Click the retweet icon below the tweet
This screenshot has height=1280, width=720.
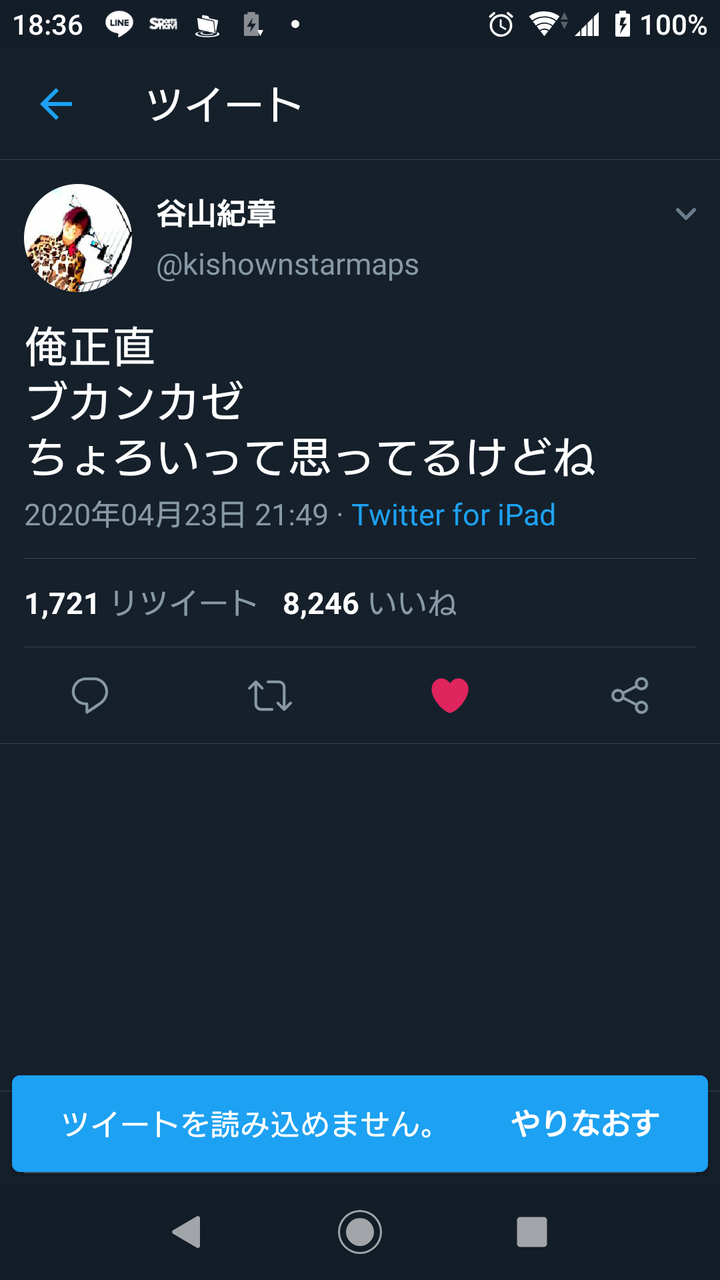coord(268,695)
